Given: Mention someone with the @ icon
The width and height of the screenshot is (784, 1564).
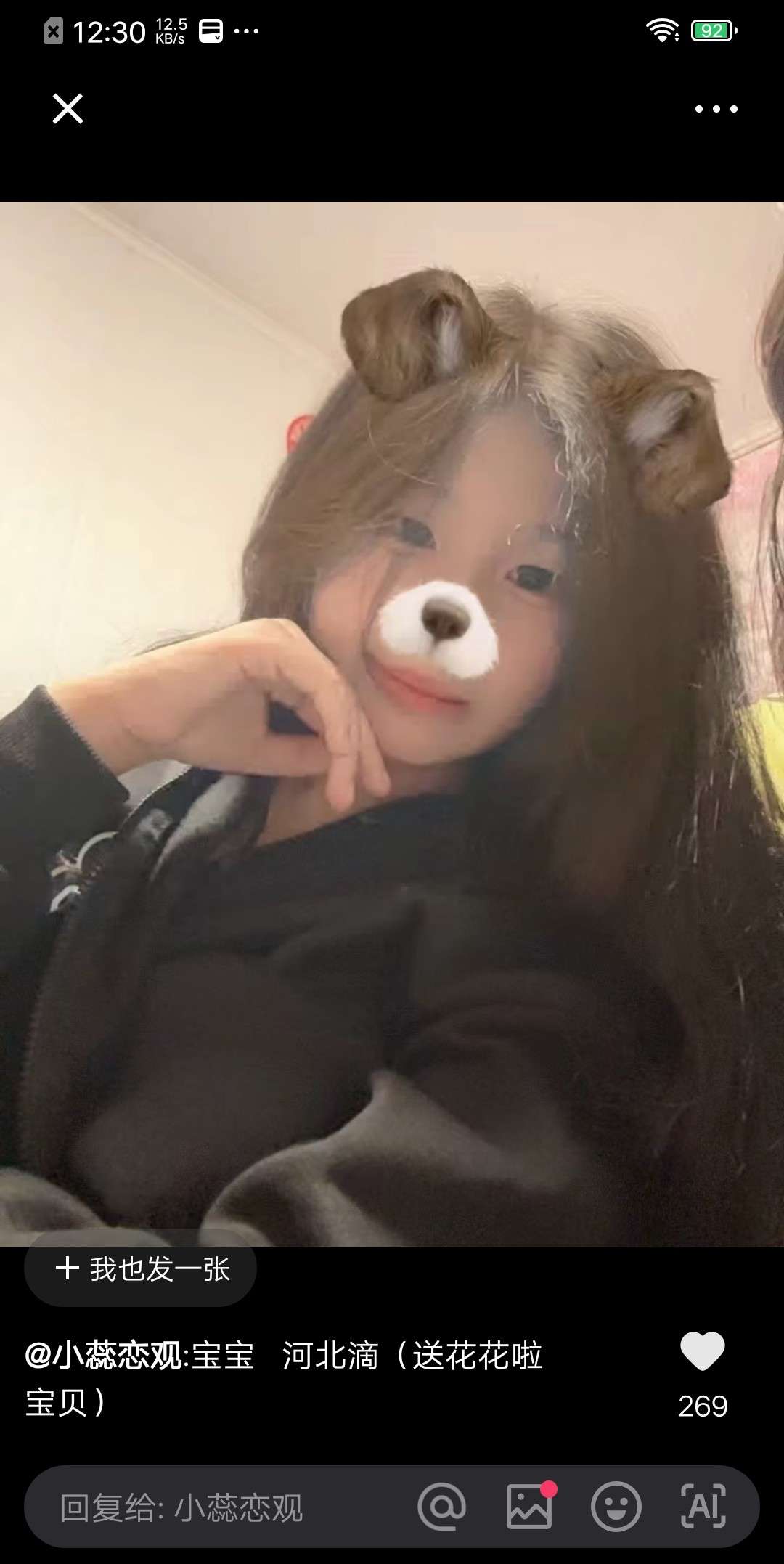Looking at the screenshot, I should coord(441,1507).
